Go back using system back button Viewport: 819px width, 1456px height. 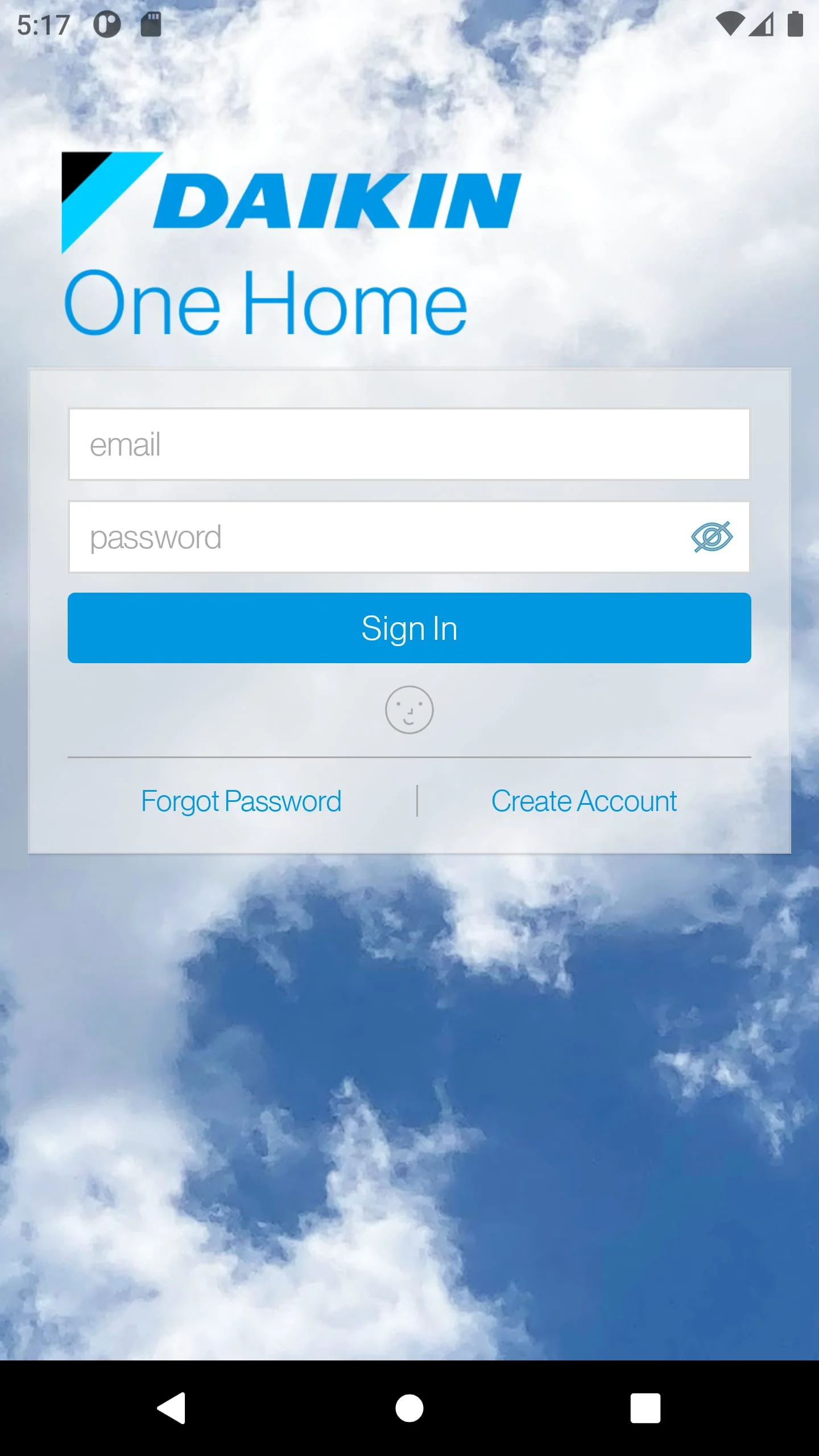tap(171, 1408)
